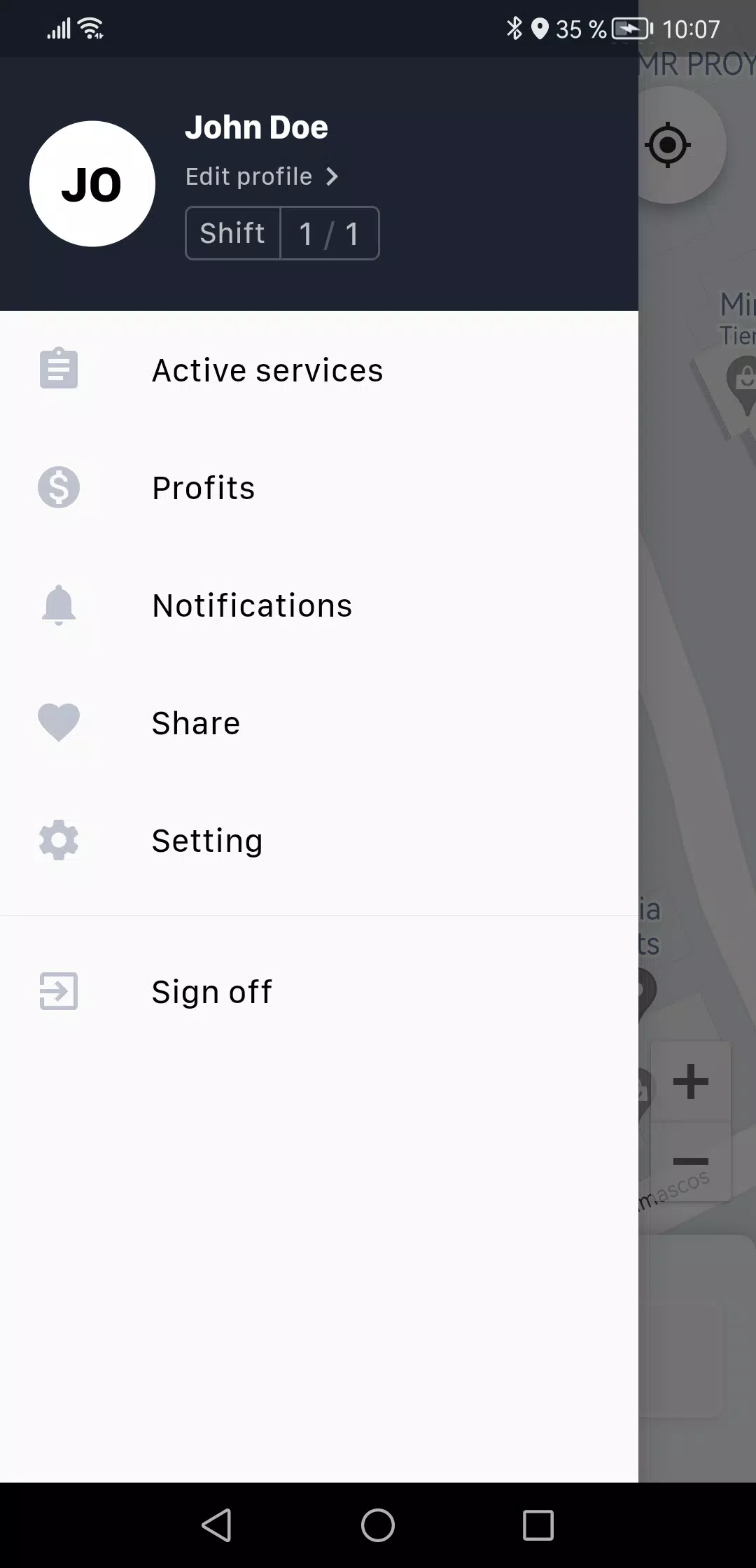Zoom in the map with plus

(x=691, y=1081)
